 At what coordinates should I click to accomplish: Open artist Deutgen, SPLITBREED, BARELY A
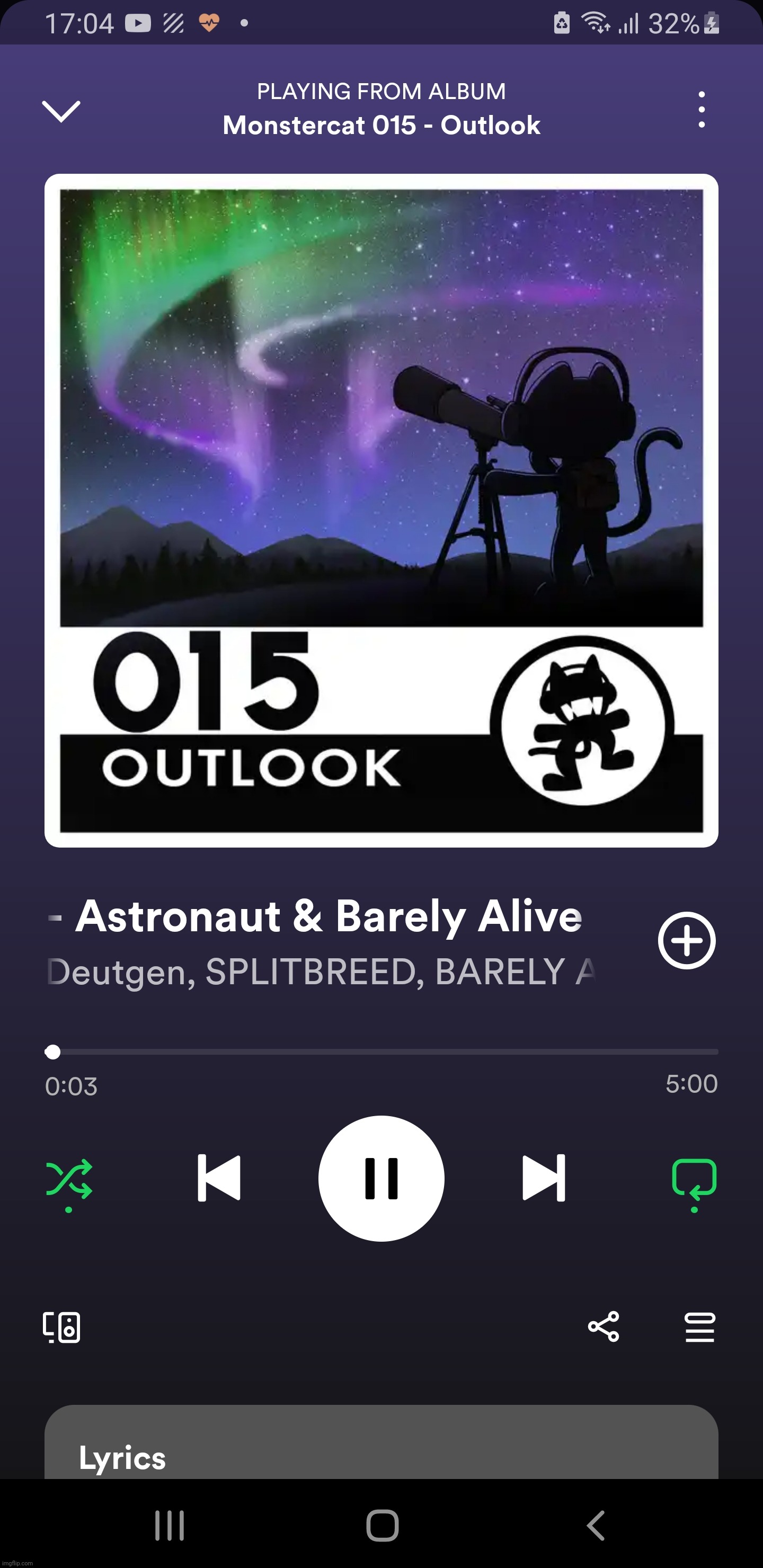click(321, 972)
